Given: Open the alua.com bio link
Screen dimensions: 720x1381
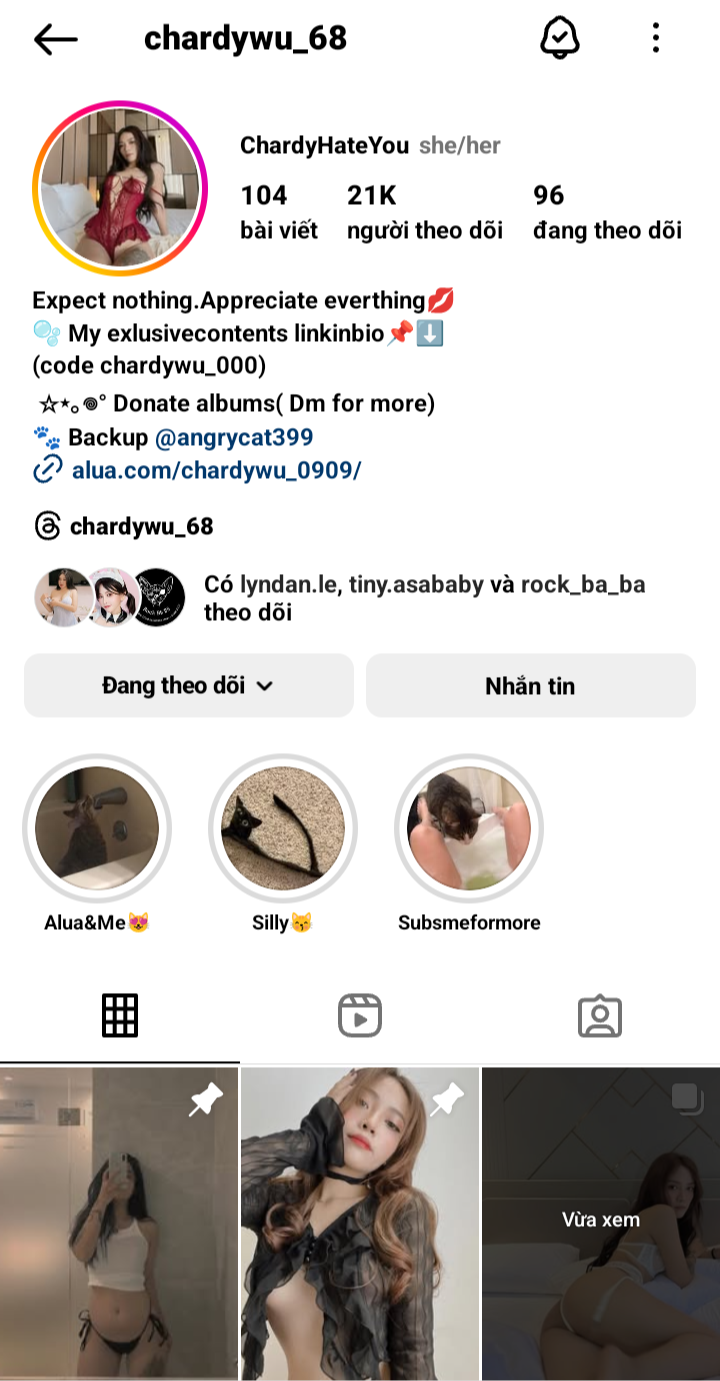Looking at the screenshot, I should (x=215, y=470).
